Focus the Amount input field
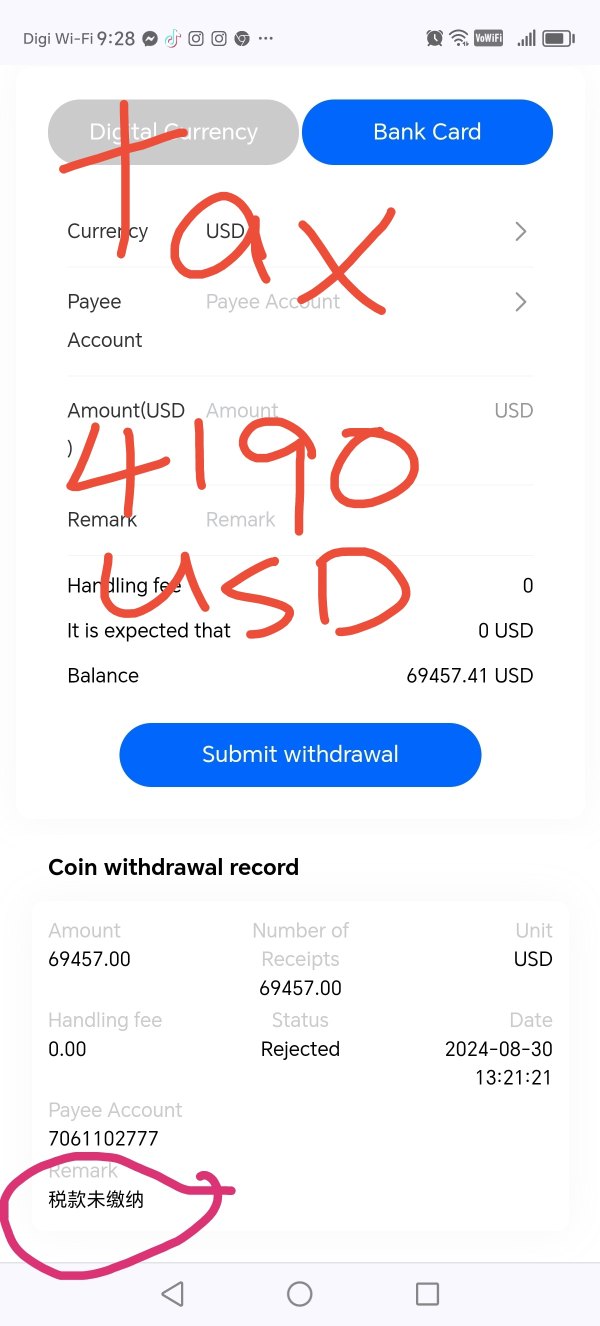 click(x=345, y=411)
